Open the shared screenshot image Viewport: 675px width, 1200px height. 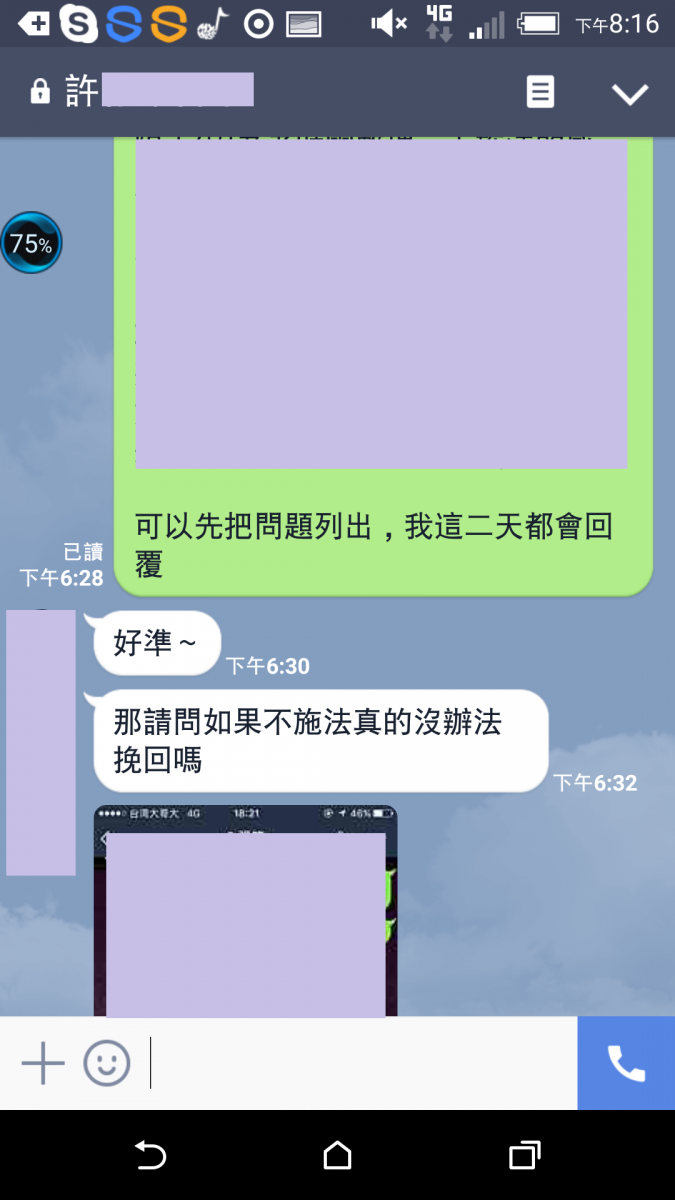click(245, 910)
